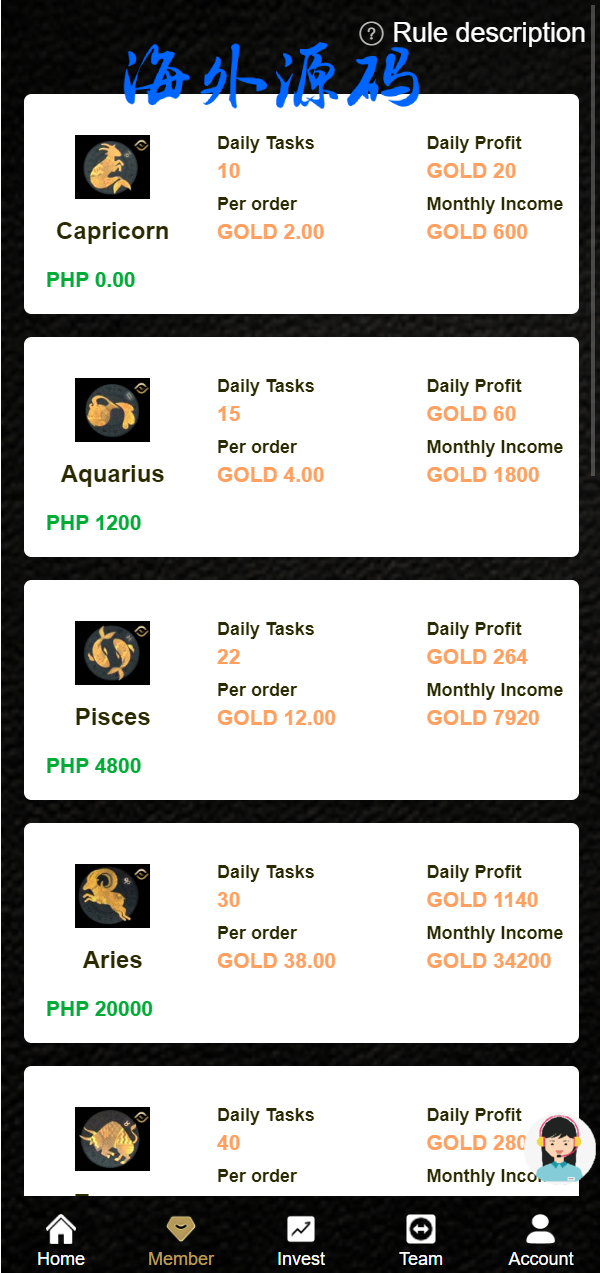
Task: Go to the Home tab
Action: tap(61, 1240)
